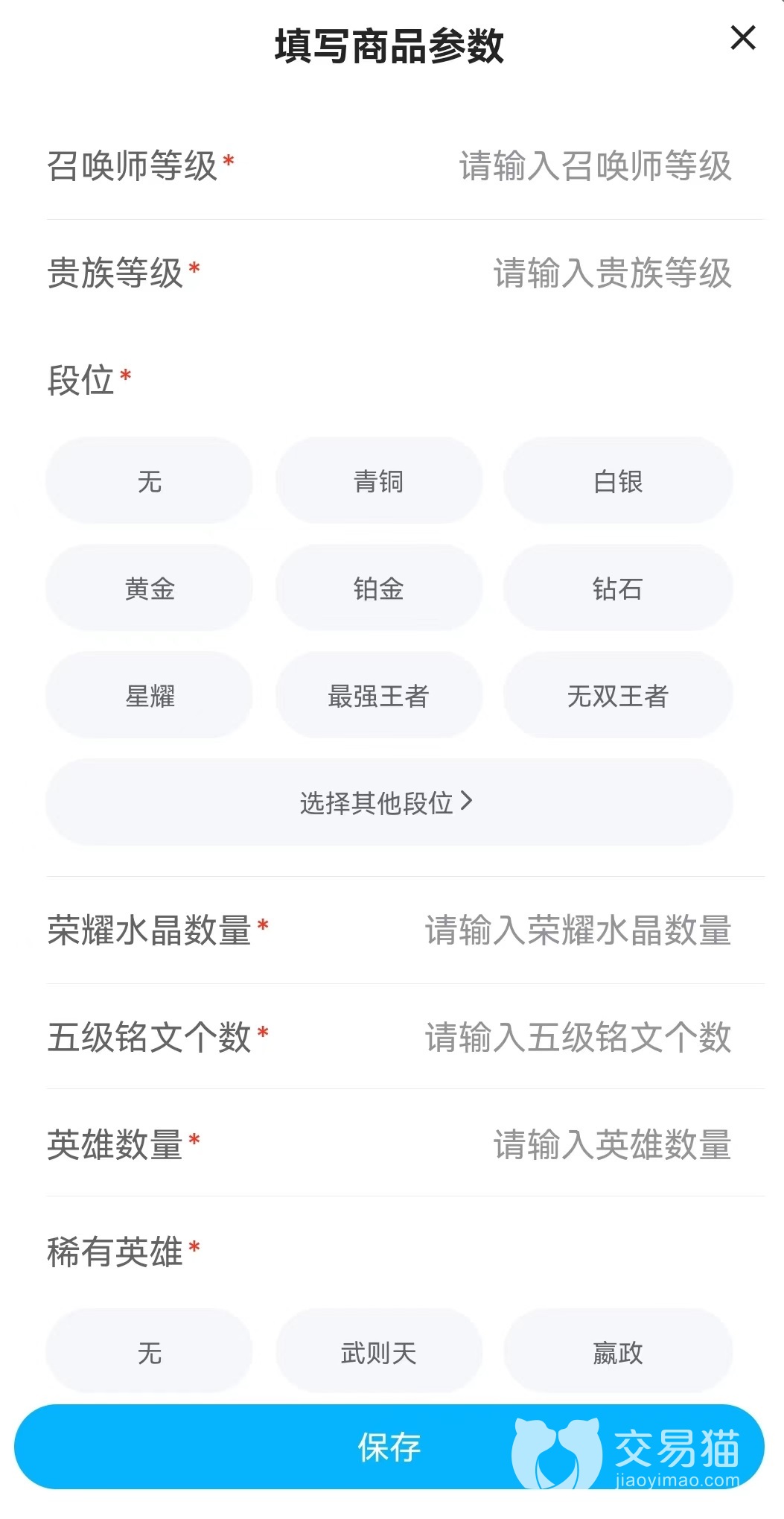Choose the 青铜 rank chip
Screen dimensions: 784x1519
[x=378, y=481]
